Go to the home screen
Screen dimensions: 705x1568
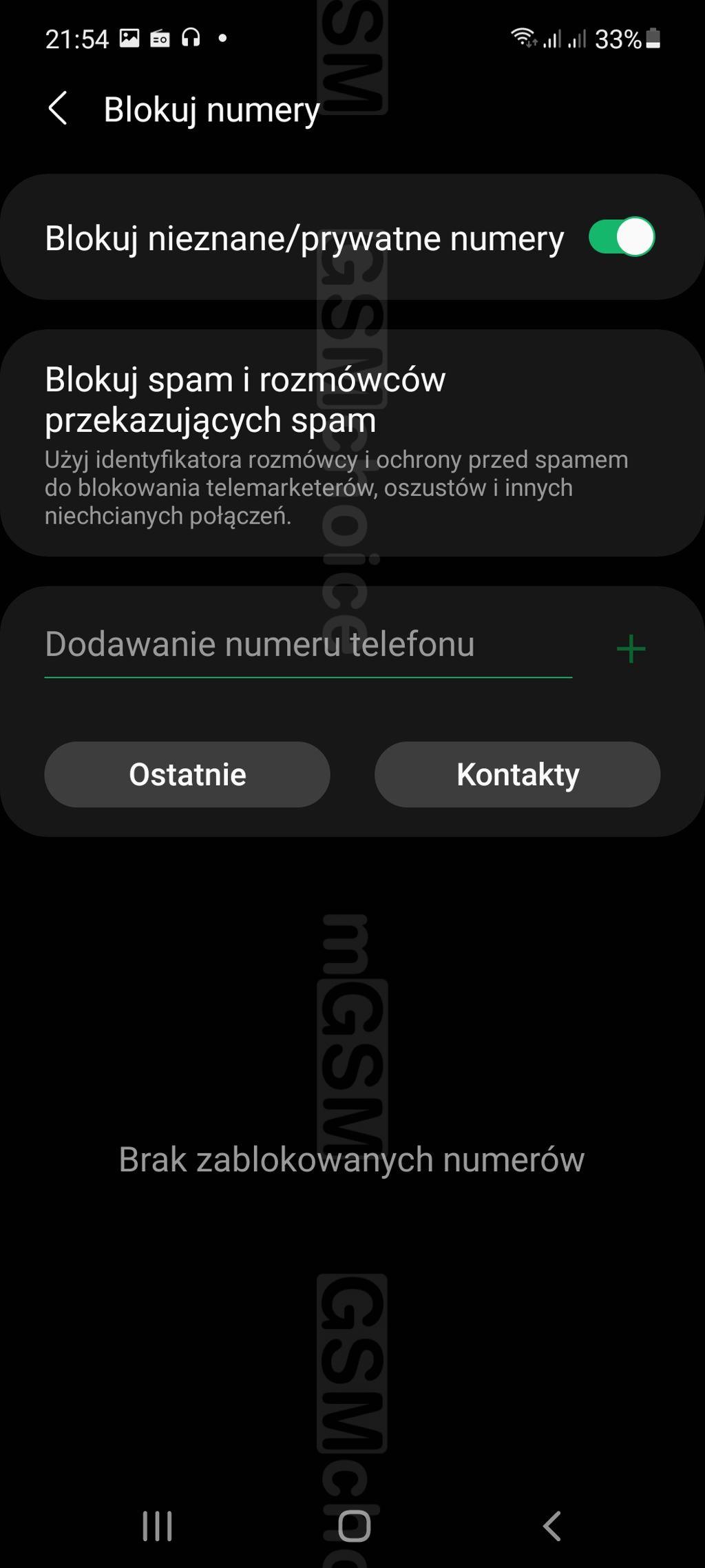click(354, 1525)
